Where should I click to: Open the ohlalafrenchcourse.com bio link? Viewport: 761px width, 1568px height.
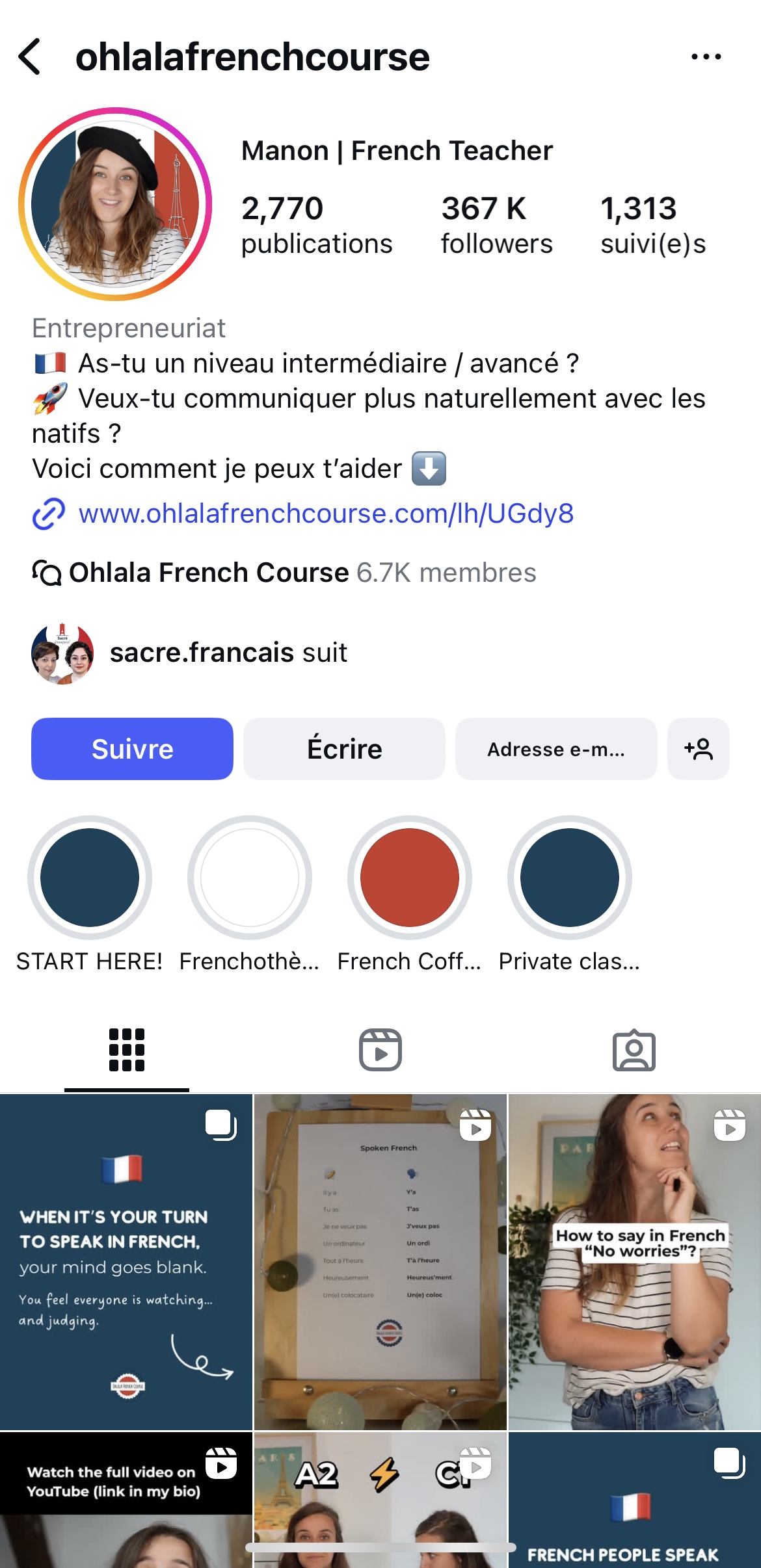click(325, 514)
